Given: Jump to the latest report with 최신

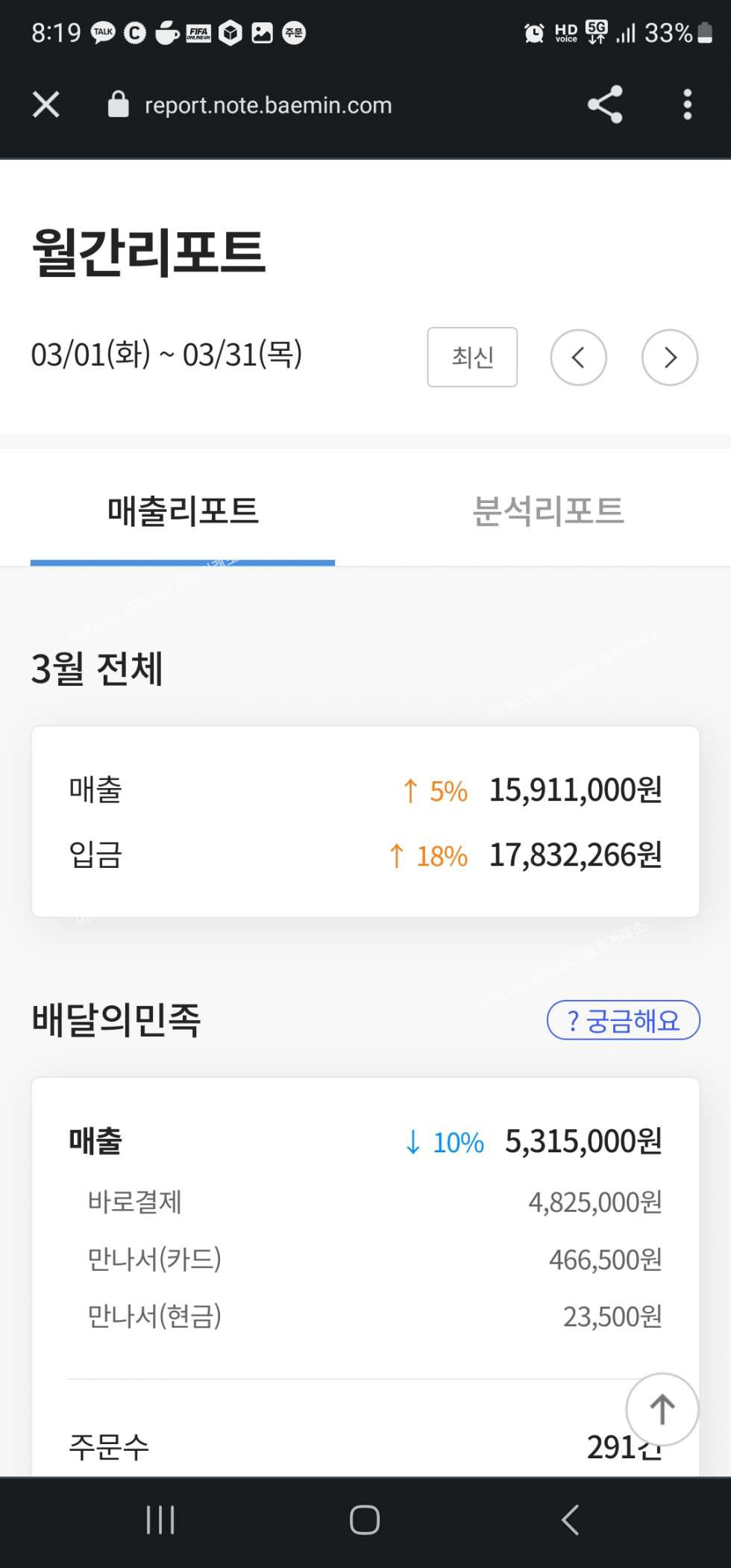Looking at the screenshot, I should click(472, 357).
